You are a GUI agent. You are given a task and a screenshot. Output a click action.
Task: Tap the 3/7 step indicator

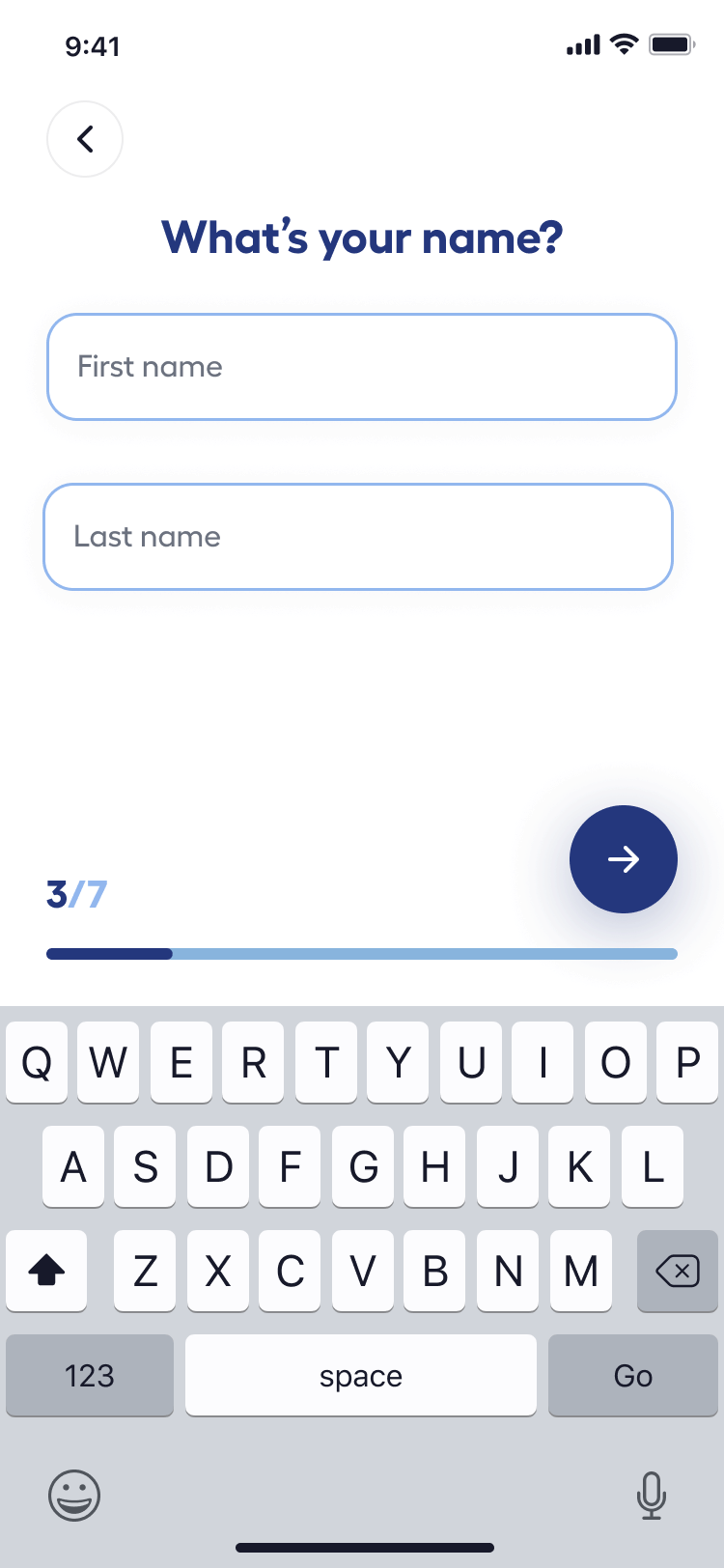pos(77,895)
